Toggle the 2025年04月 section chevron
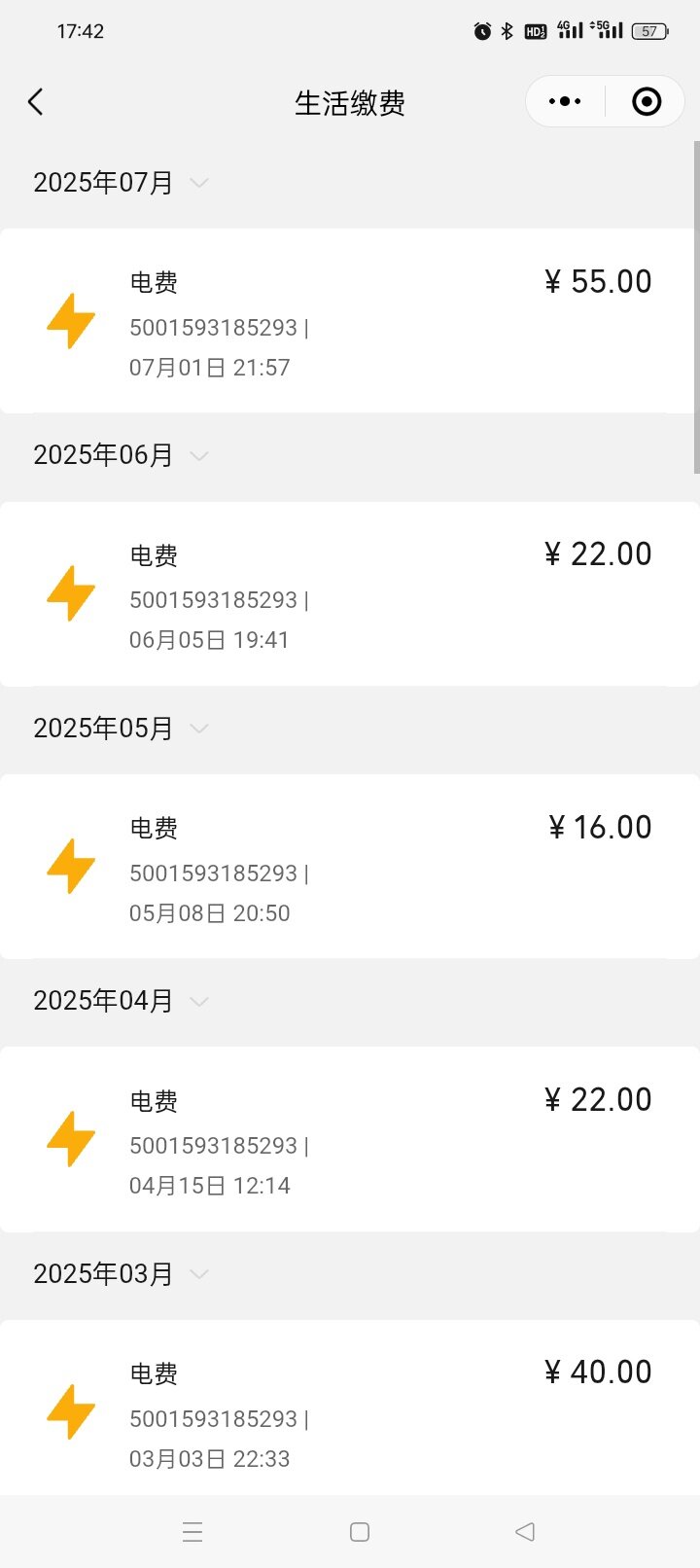Image resolution: width=700 pixels, height=1568 pixels. [x=199, y=1001]
